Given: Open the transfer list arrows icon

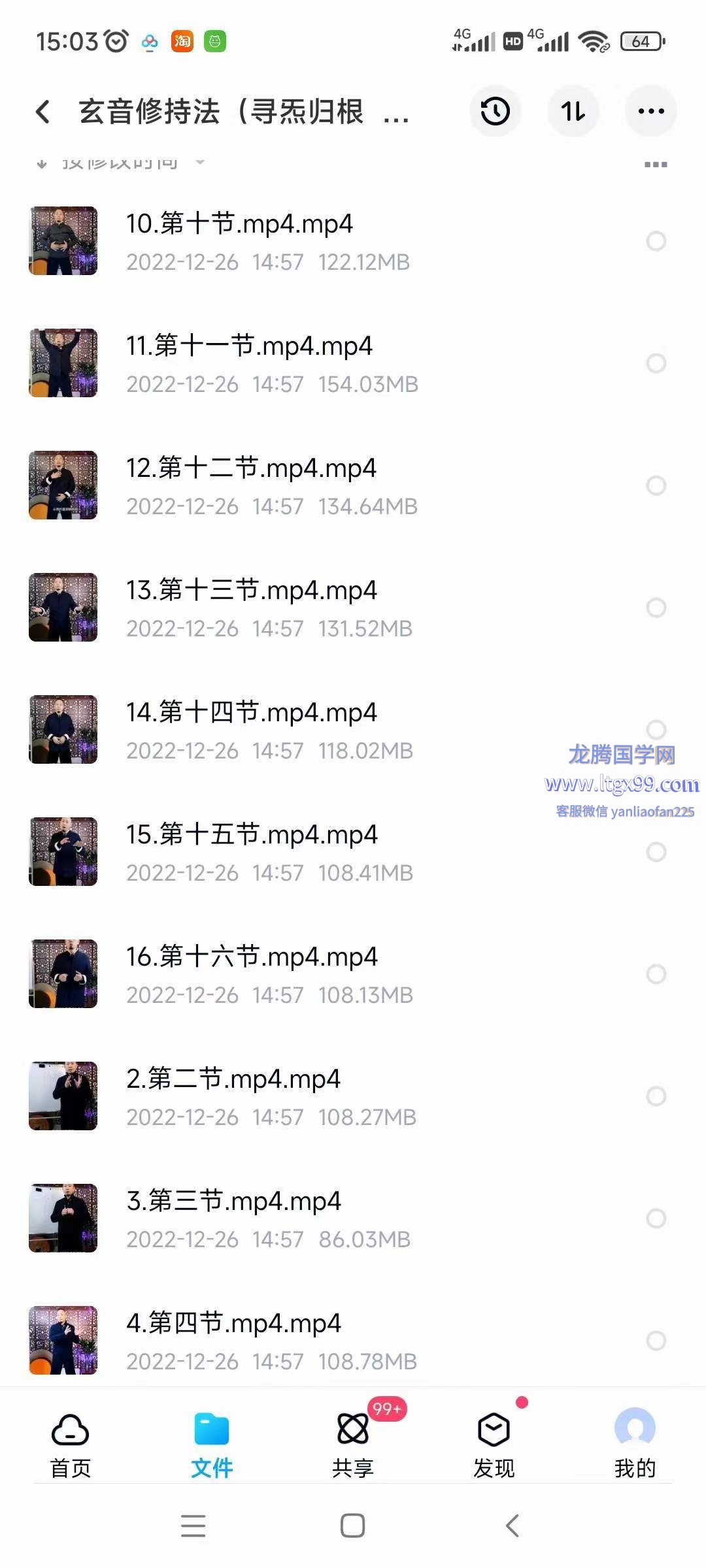Looking at the screenshot, I should (573, 112).
